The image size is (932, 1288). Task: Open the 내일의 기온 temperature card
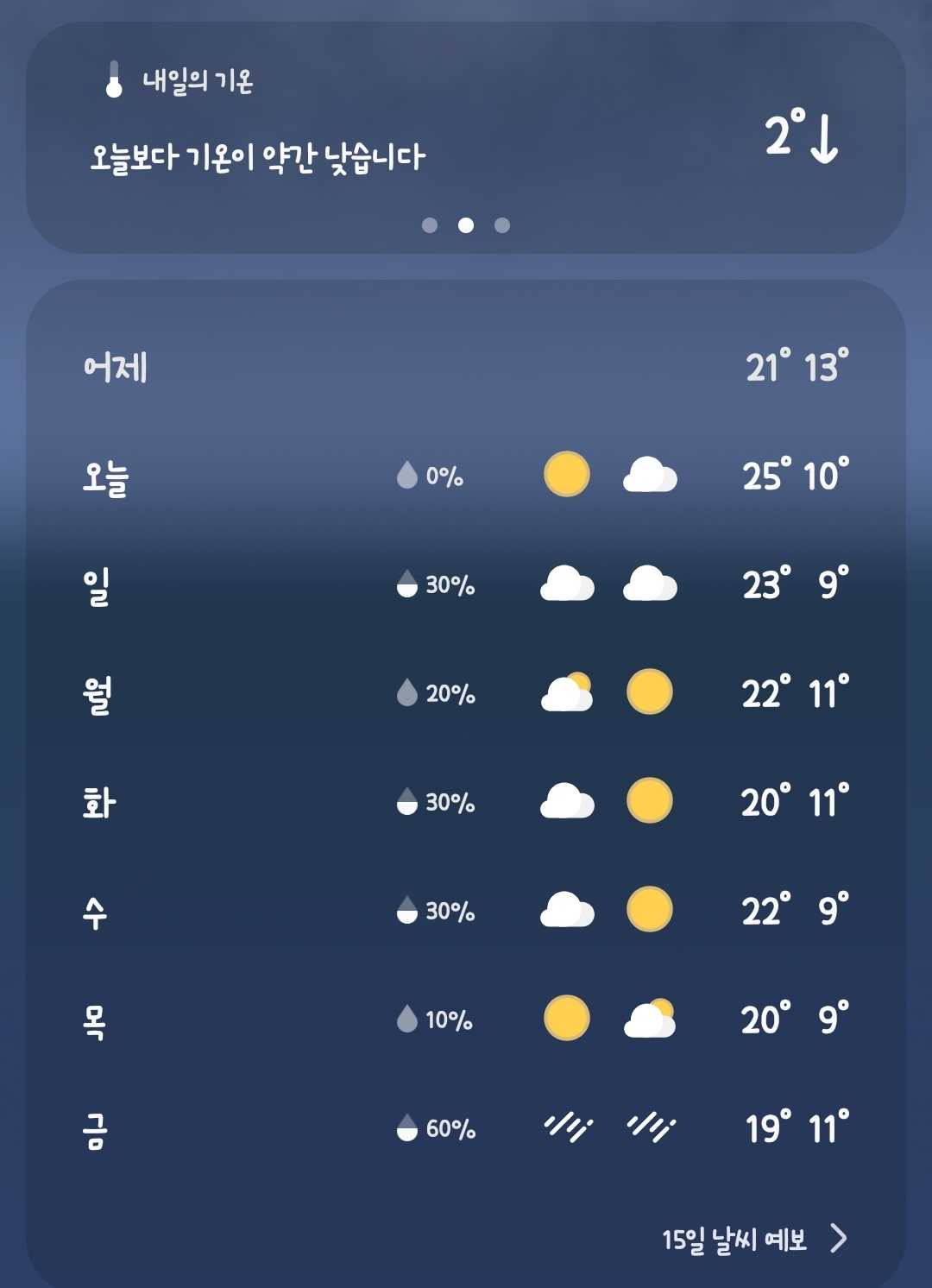coord(466,137)
